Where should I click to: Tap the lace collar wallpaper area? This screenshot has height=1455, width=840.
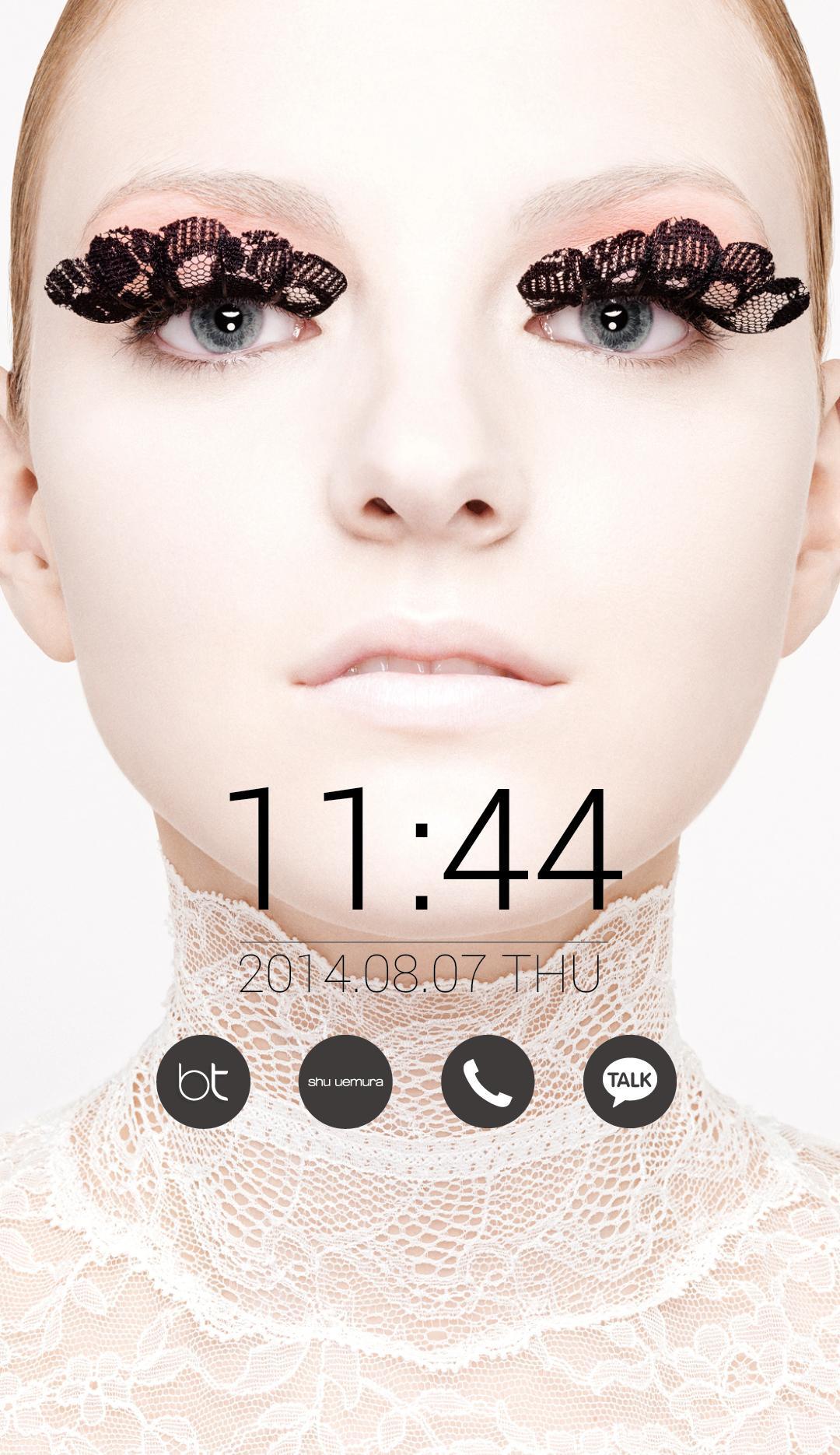(420, 1284)
